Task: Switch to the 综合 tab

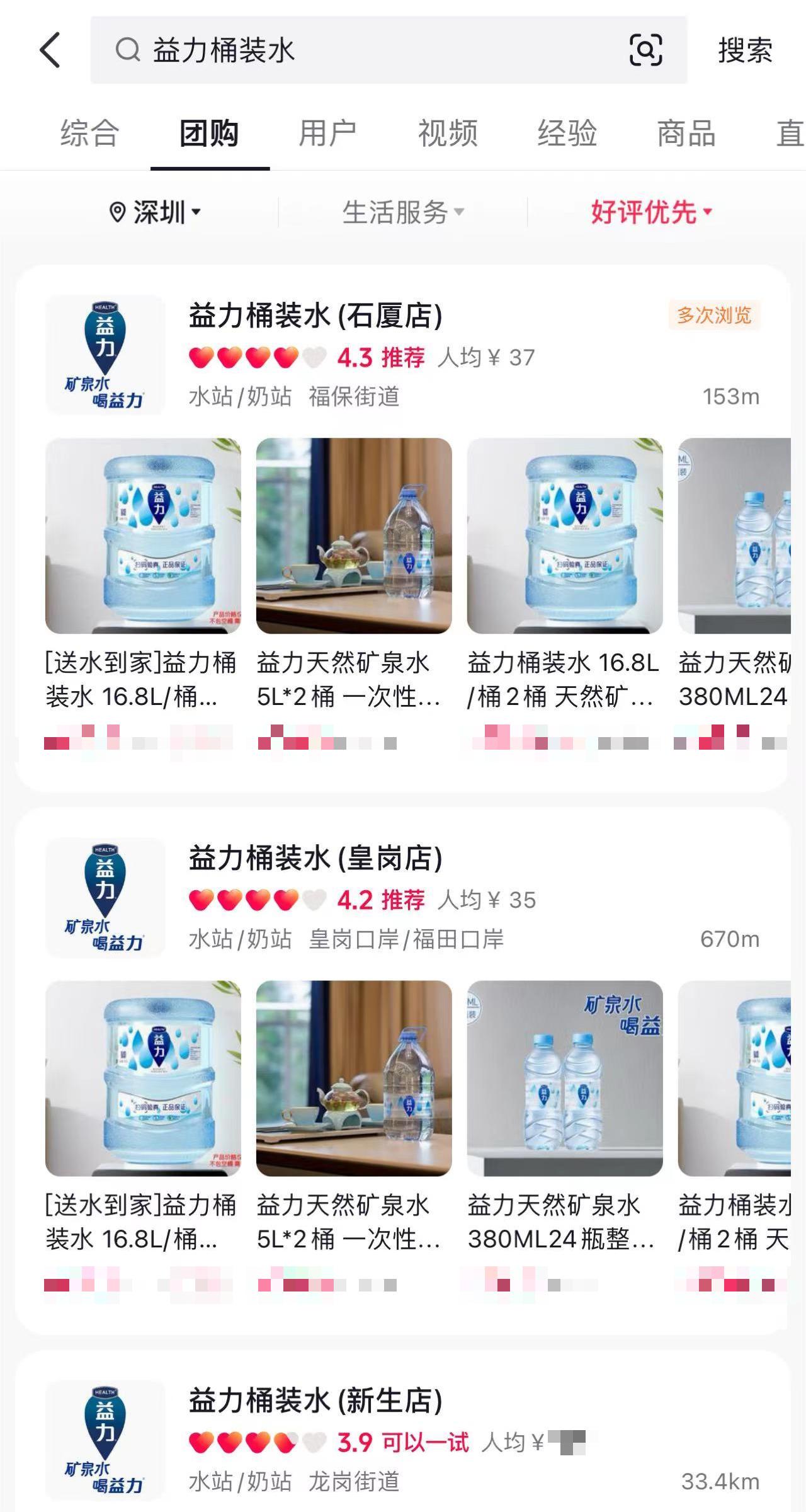Action: [89, 134]
